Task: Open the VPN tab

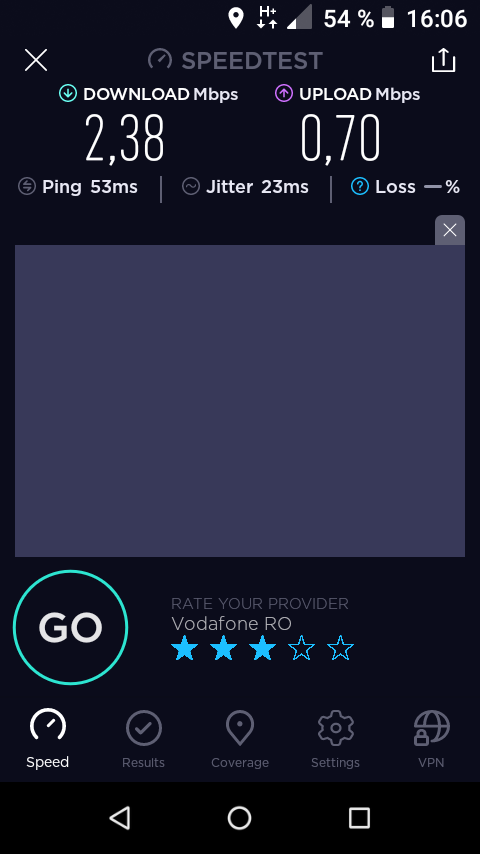Action: pyautogui.click(x=431, y=739)
